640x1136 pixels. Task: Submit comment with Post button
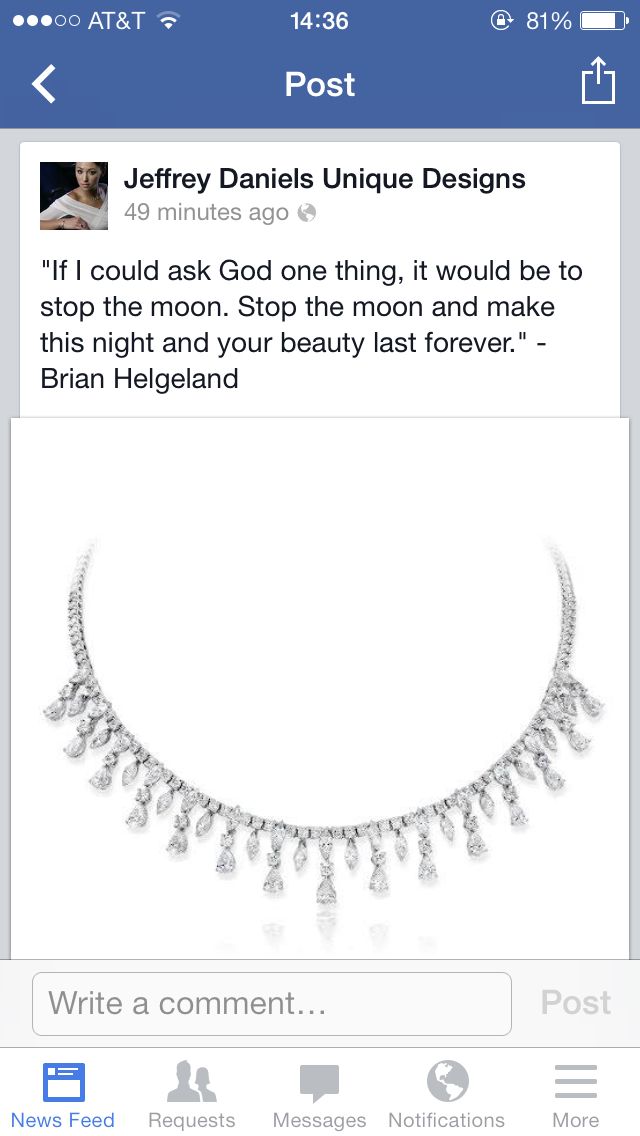(x=575, y=1003)
